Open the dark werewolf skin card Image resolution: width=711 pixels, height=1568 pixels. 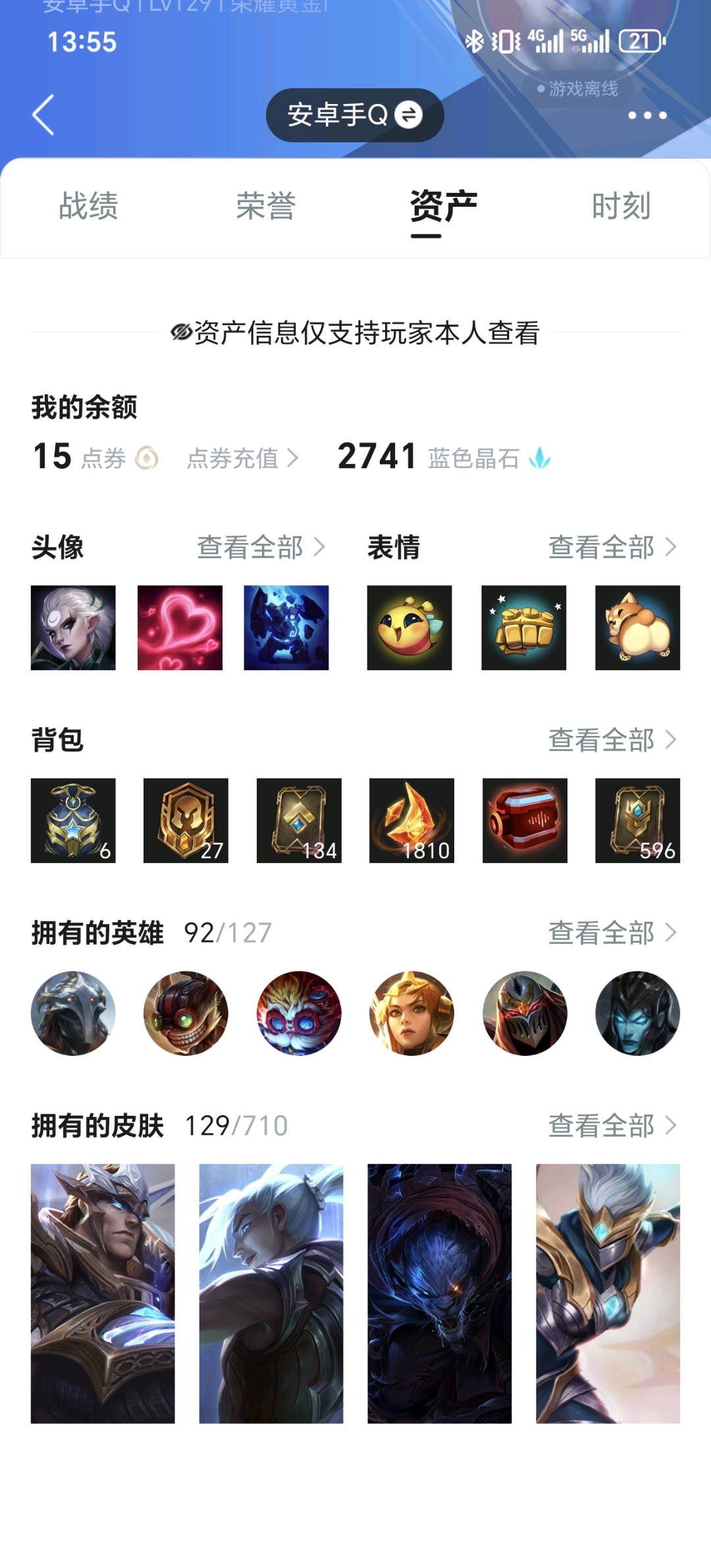point(439,1294)
